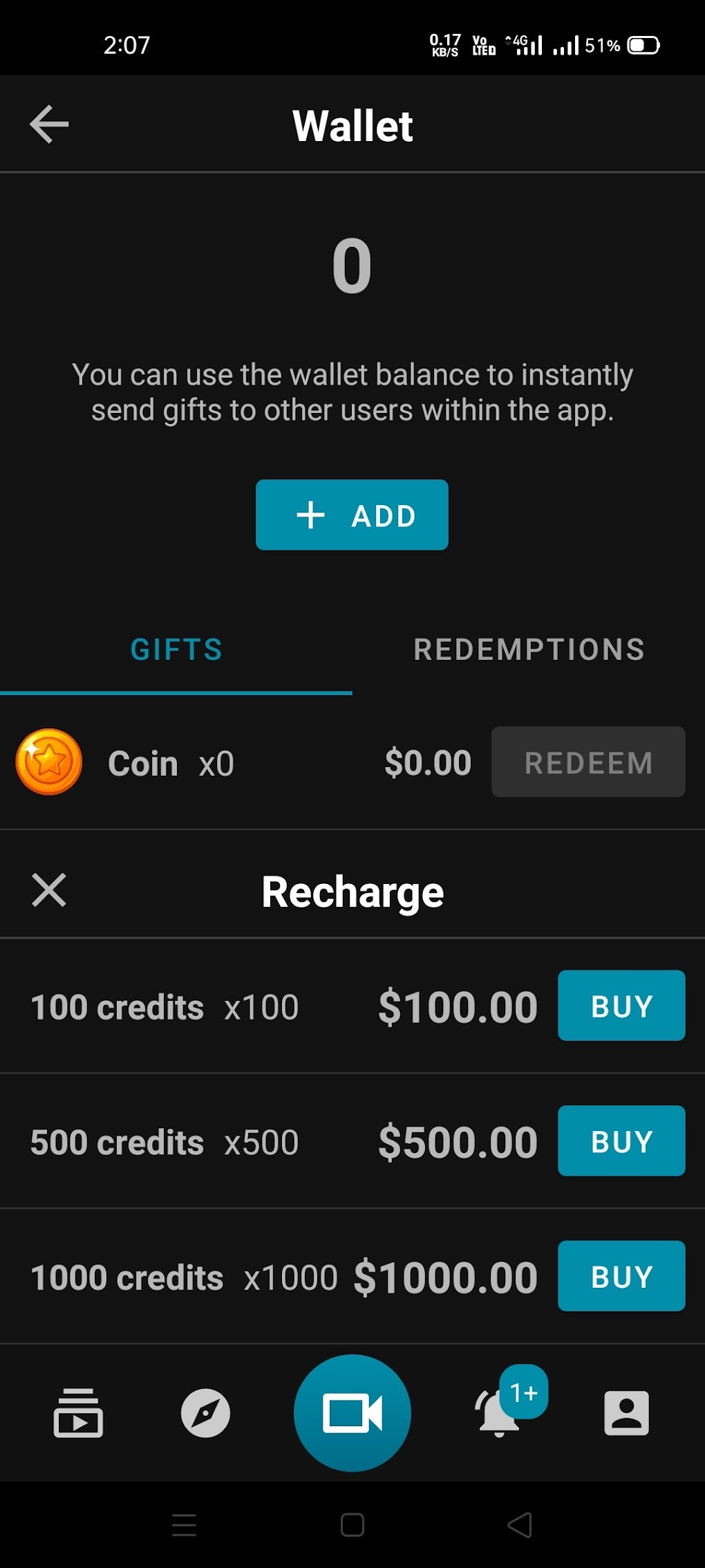Close the Recharge panel

(x=49, y=889)
